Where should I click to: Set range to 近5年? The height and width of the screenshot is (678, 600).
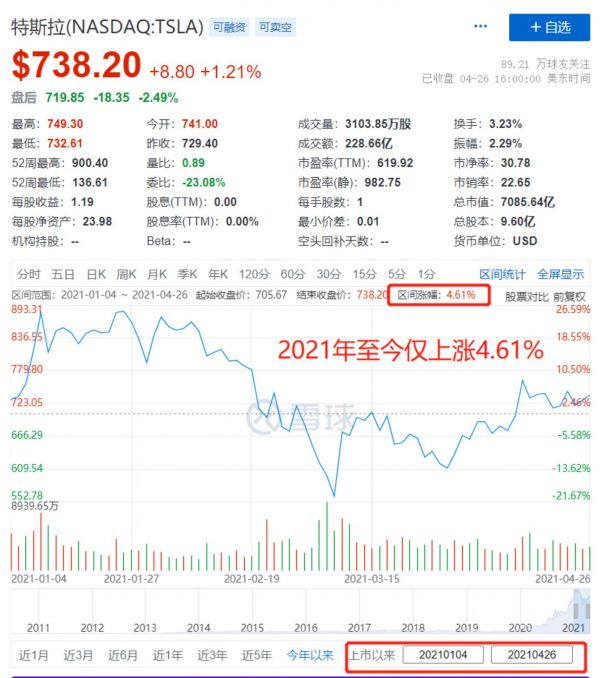[x=256, y=656]
